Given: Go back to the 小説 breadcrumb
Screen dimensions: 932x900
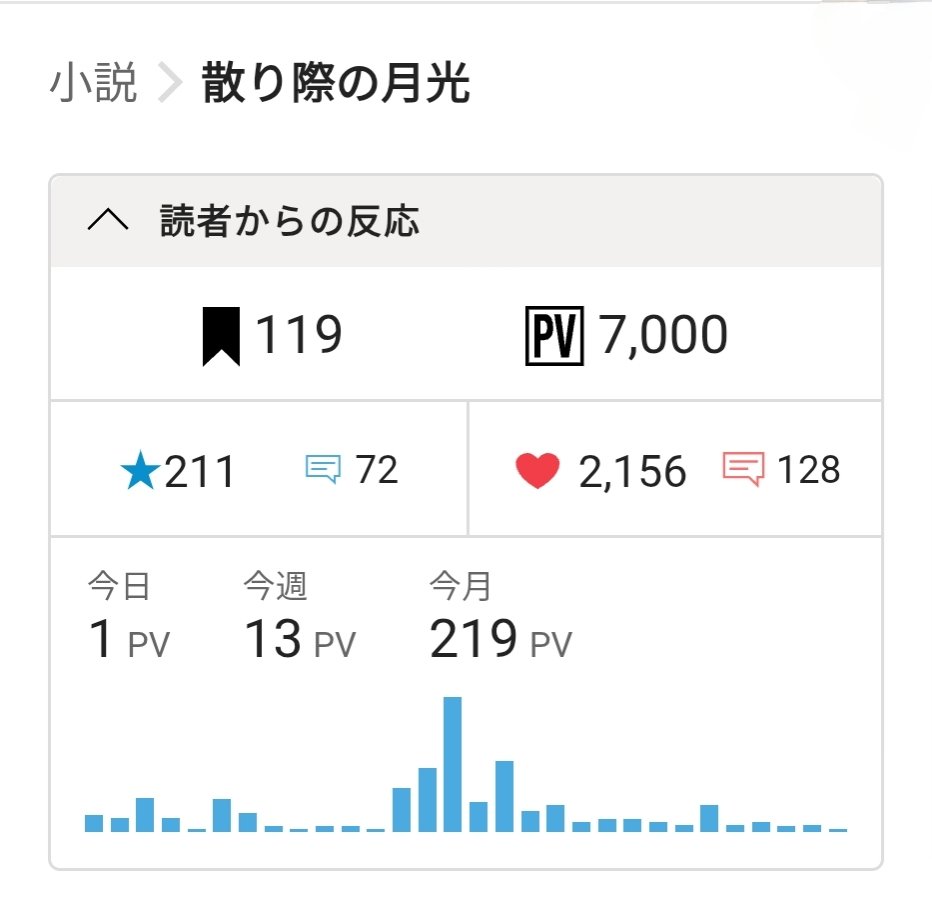Looking at the screenshot, I should coord(92,85).
